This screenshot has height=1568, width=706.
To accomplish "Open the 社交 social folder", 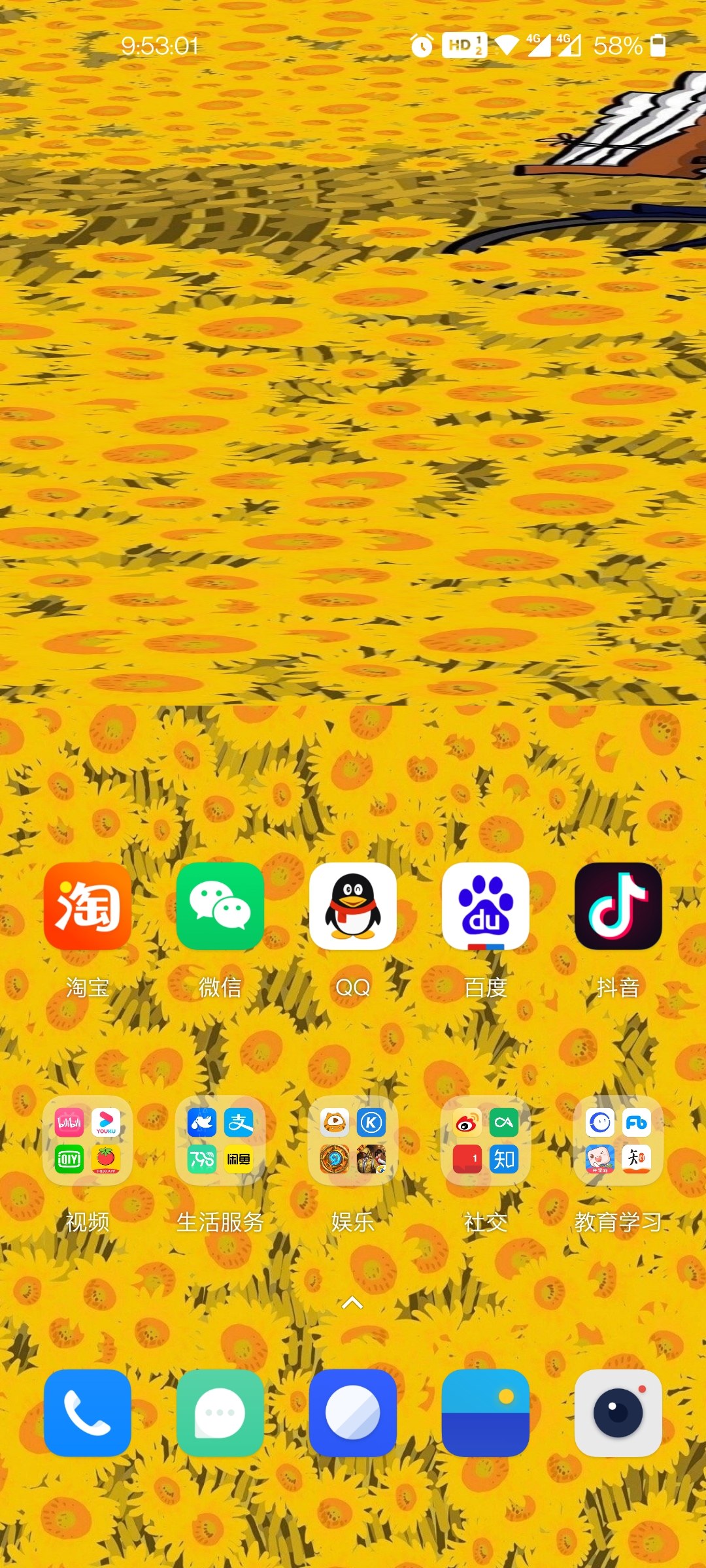I will pos(486,1141).
